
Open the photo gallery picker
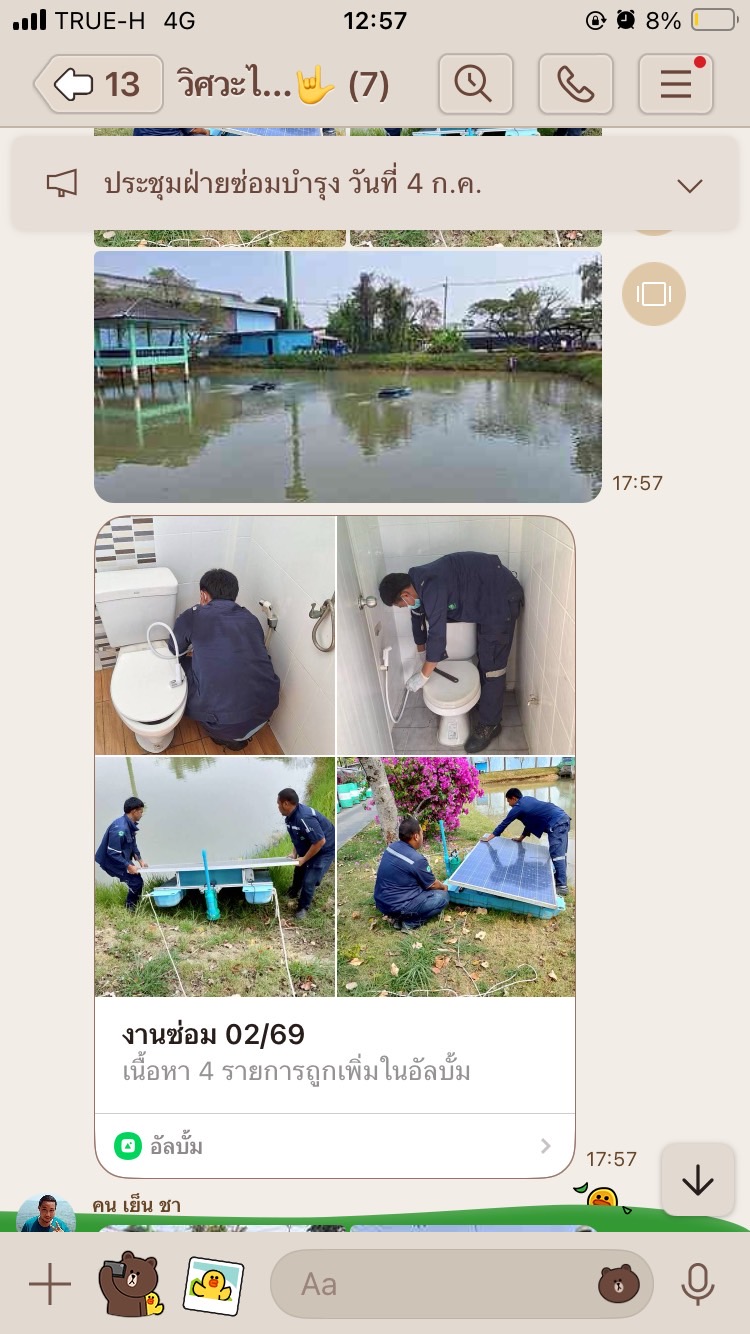pos(213,1284)
